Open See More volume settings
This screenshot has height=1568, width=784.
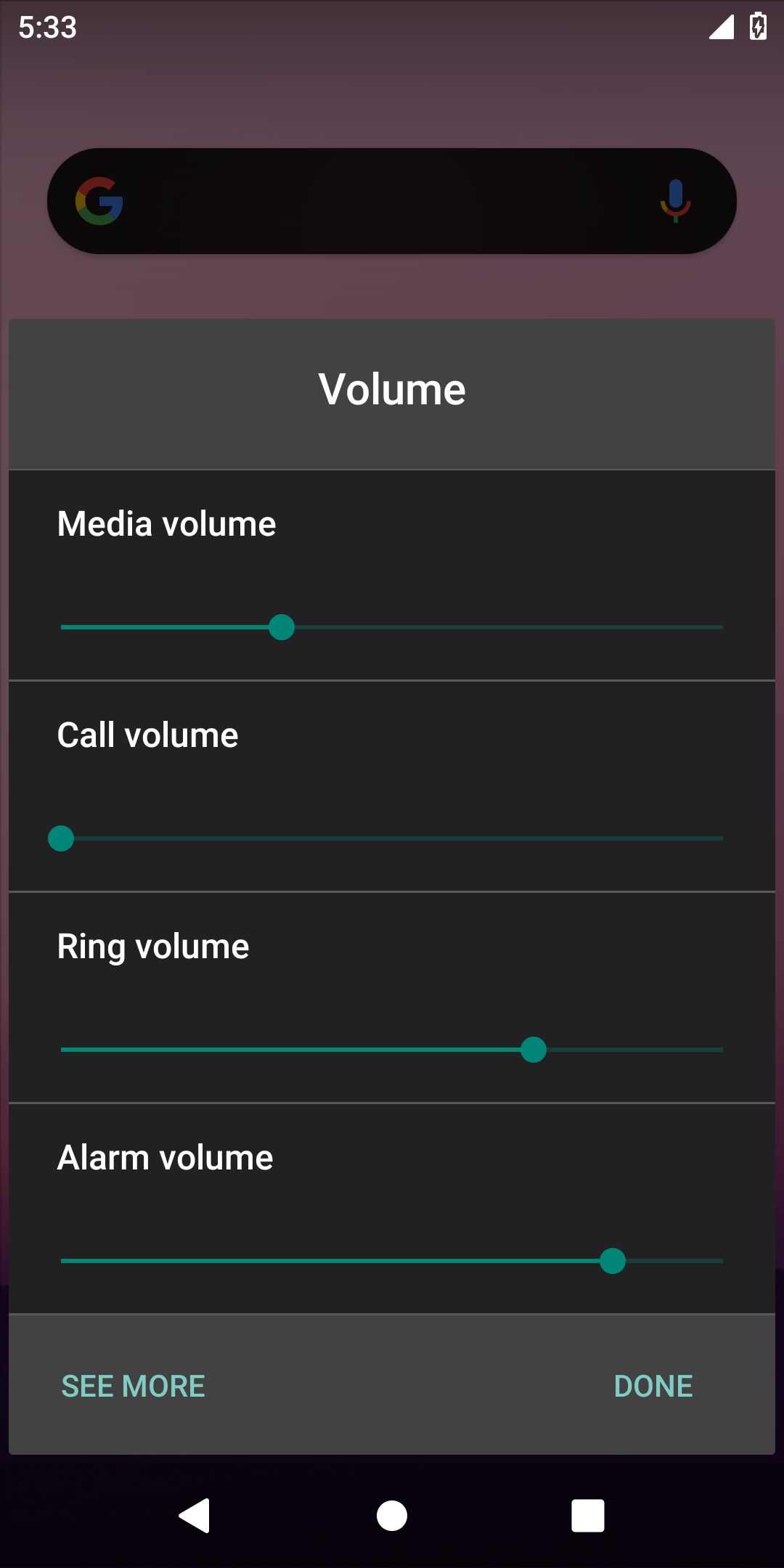point(134,1387)
